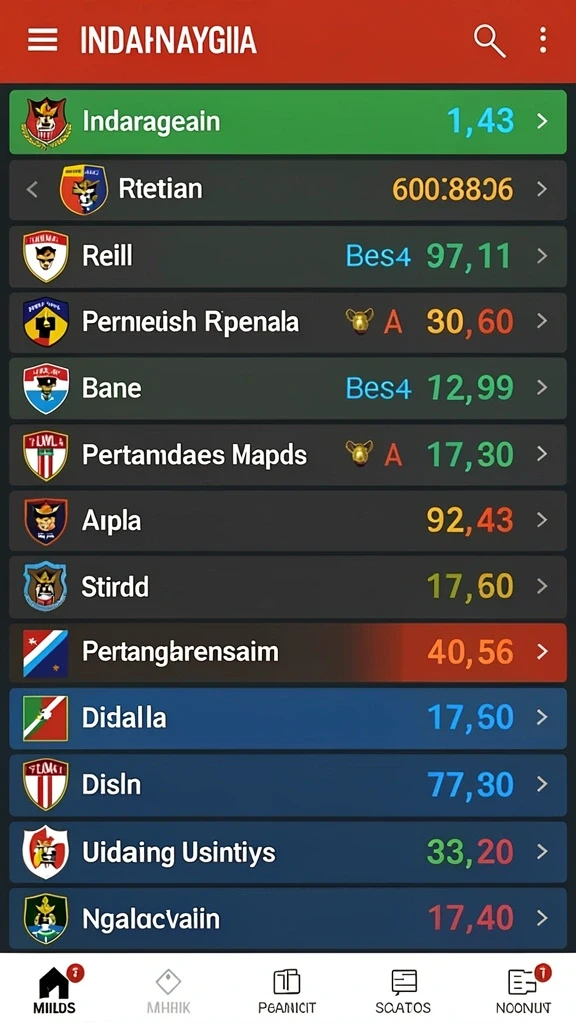
Task: Open the Bane row
Action: 288,389
